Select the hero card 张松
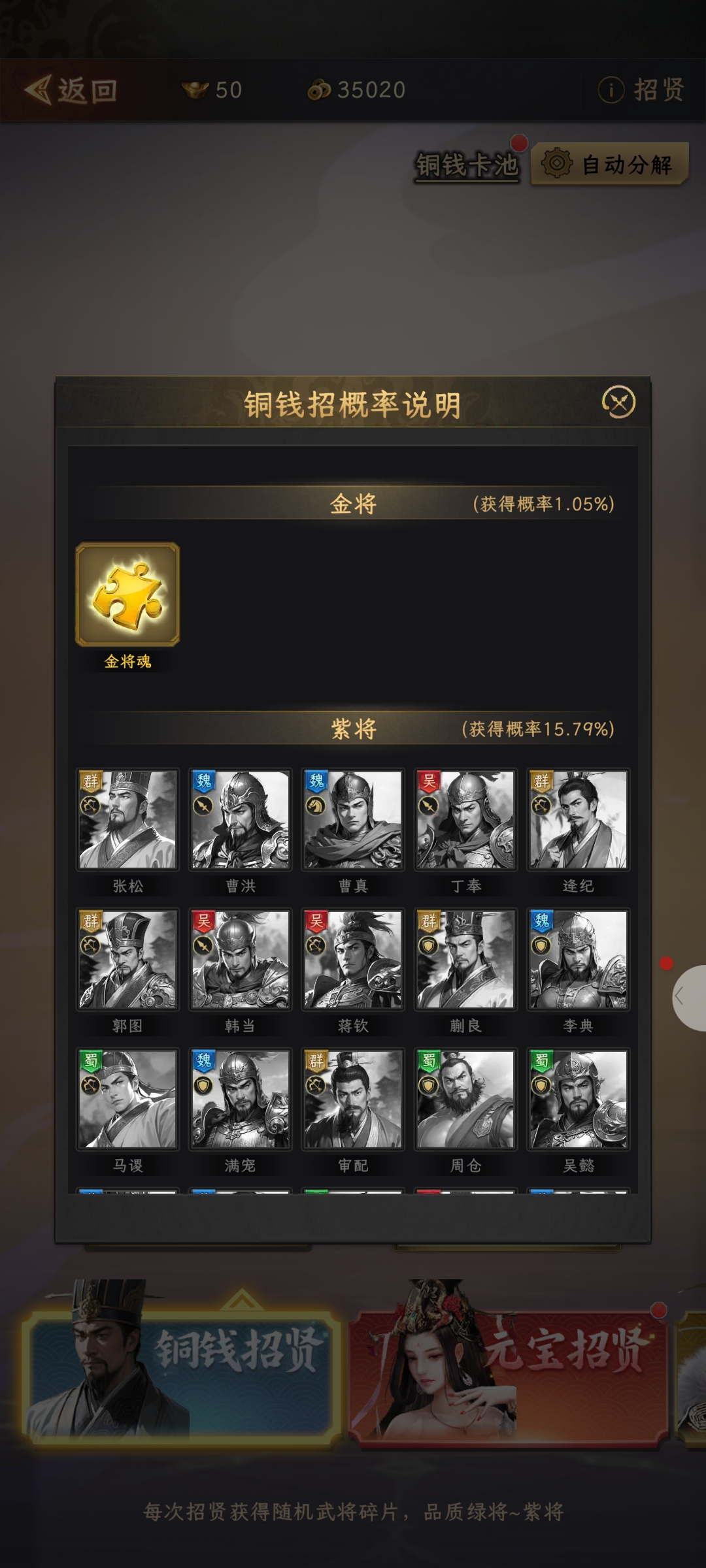 [x=127, y=820]
